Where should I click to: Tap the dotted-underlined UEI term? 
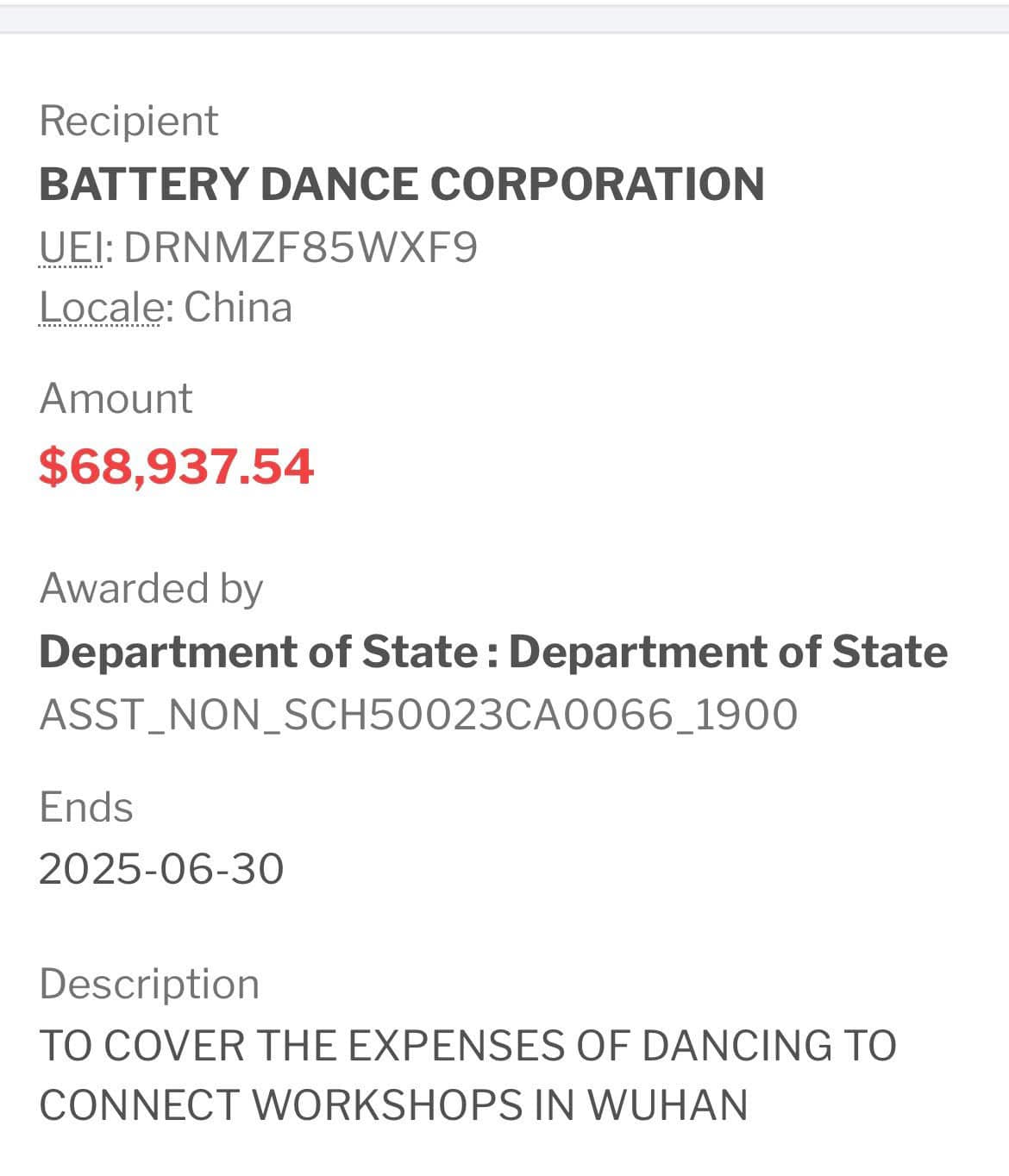(x=71, y=248)
